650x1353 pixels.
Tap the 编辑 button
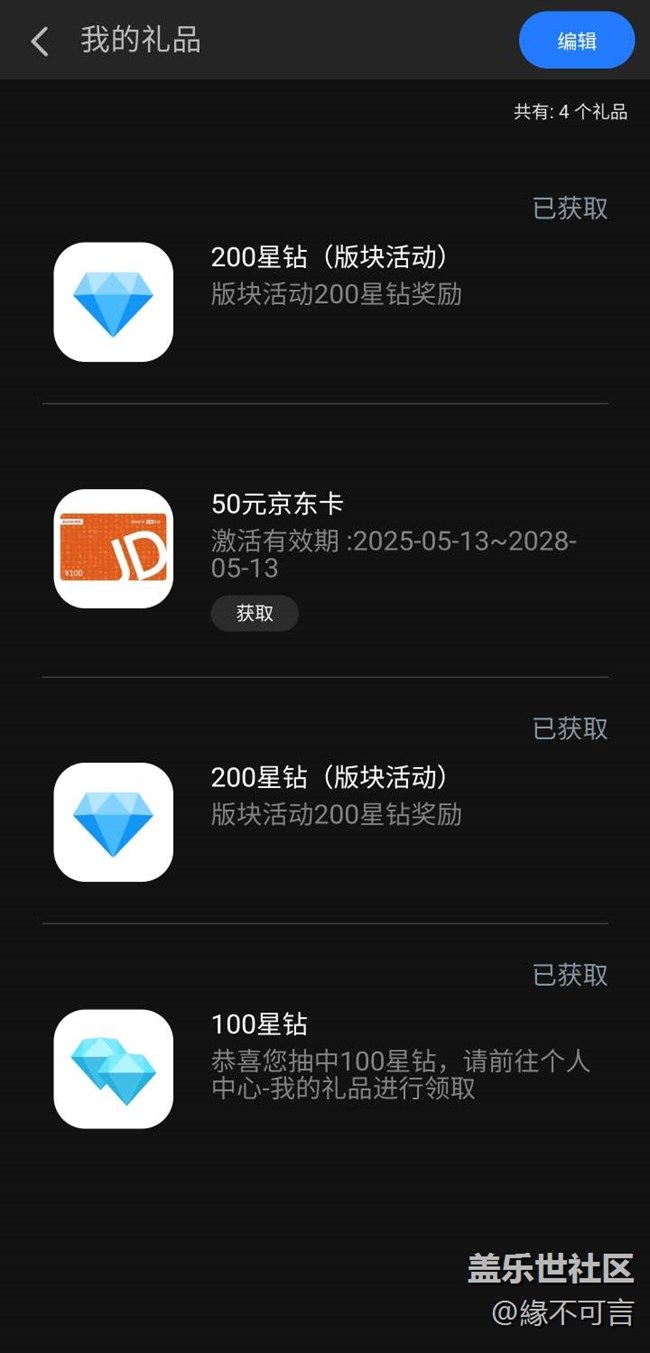coord(577,41)
